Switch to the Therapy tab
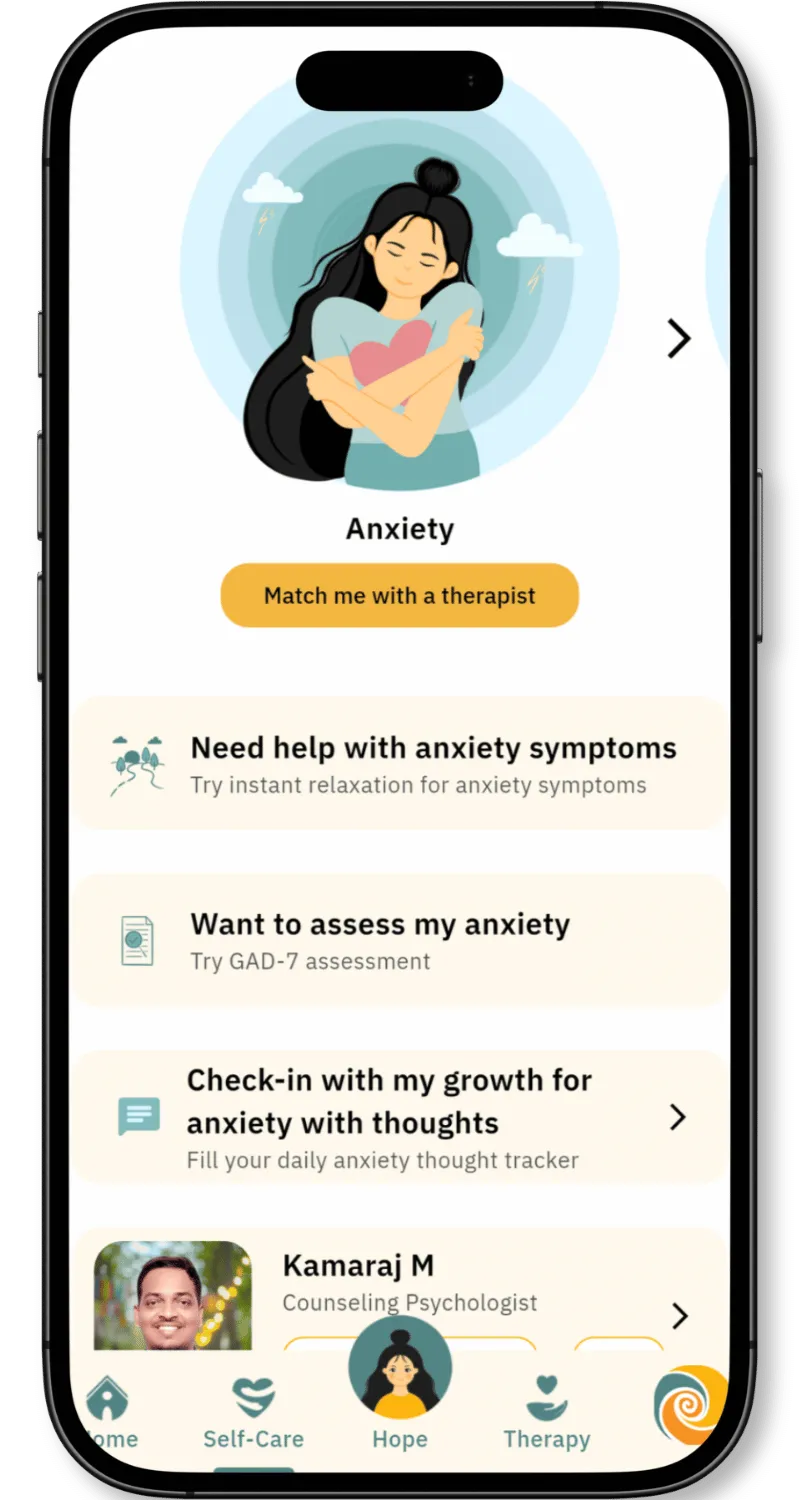Screen dimensions: 800x1500 [547, 1414]
